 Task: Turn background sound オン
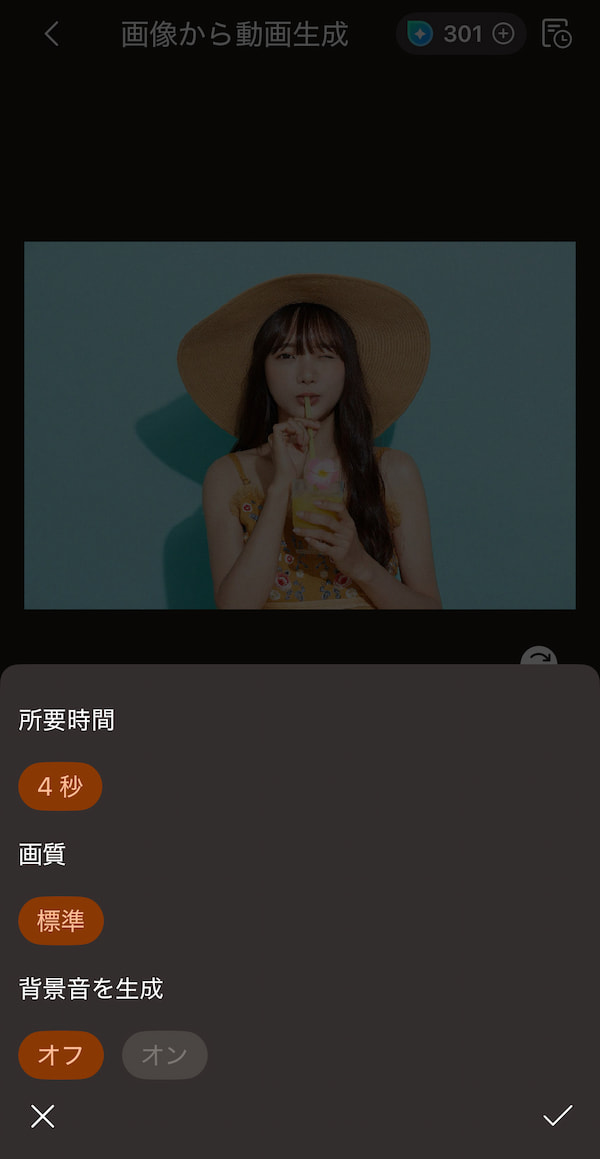click(x=164, y=1055)
